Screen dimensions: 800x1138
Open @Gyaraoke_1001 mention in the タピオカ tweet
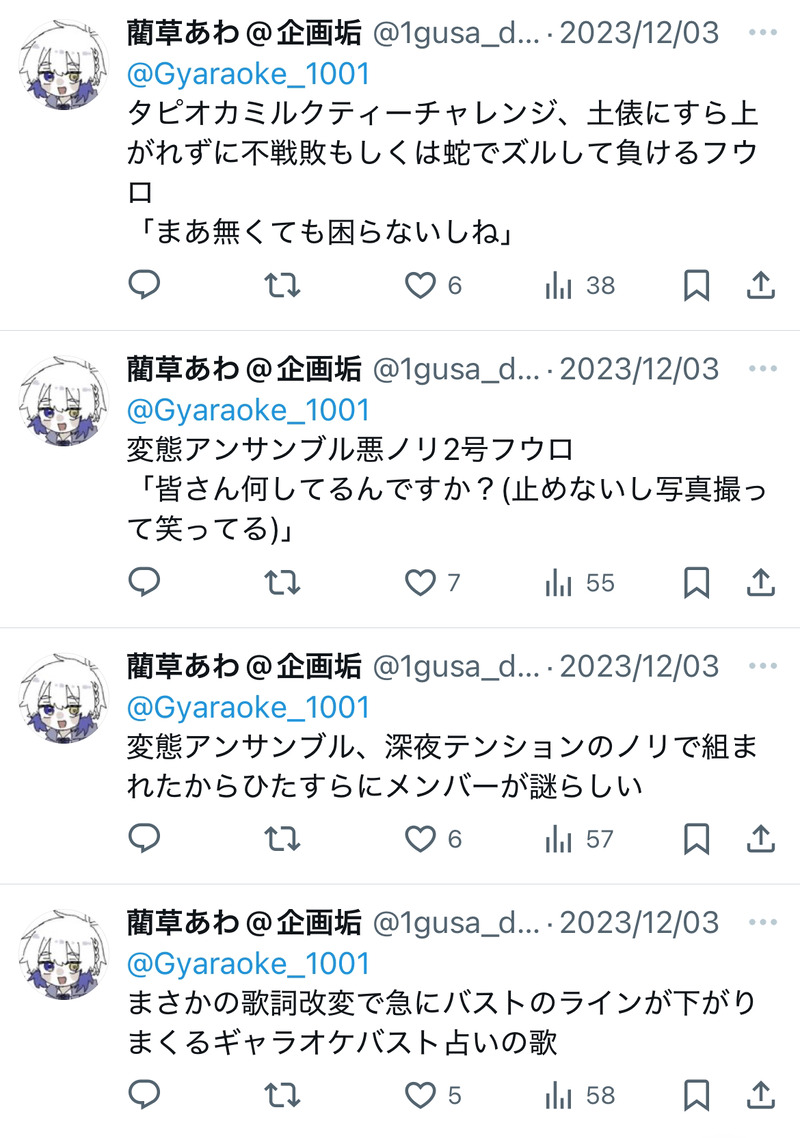[x=248, y=74]
